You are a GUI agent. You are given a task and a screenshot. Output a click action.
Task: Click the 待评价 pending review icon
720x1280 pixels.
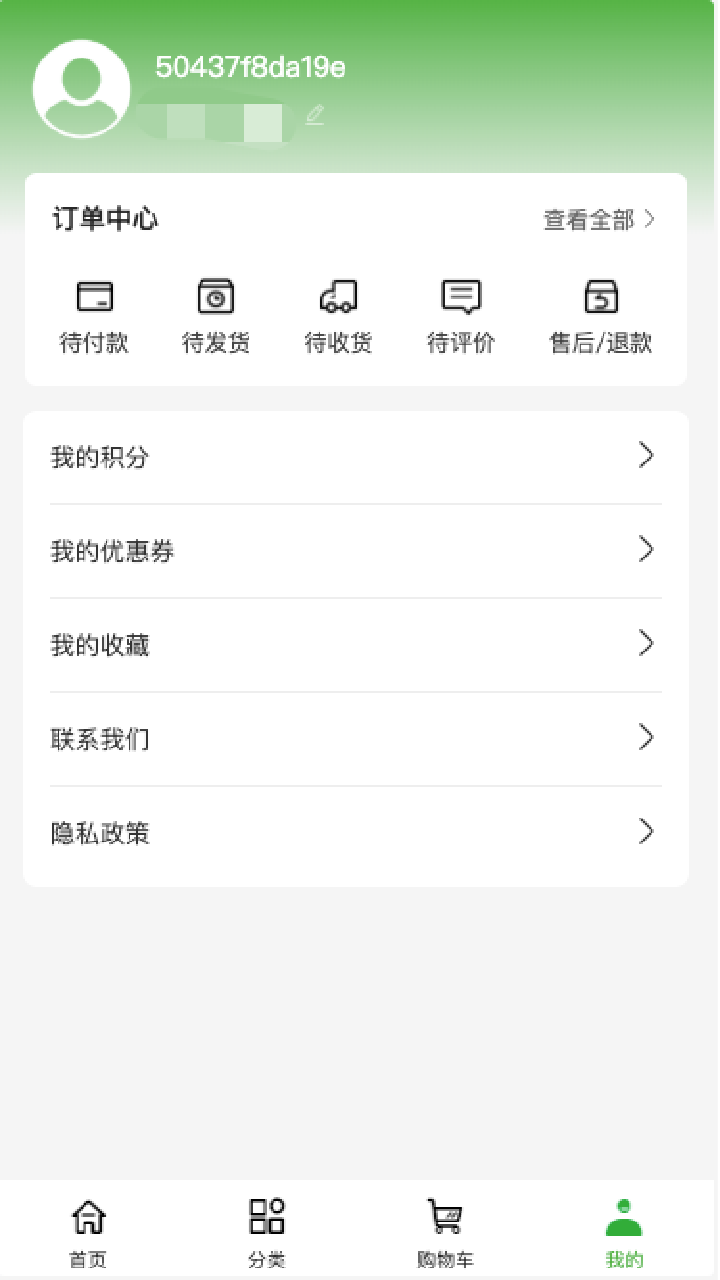(x=459, y=296)
